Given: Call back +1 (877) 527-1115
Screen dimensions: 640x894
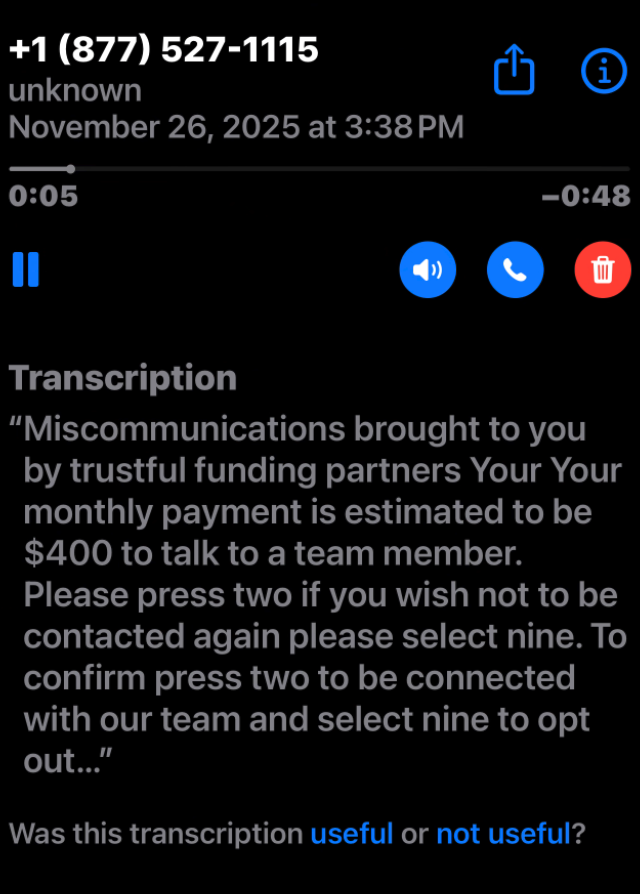Looking at the screenshot, I should pyautogui.click(x=515, y=270).
